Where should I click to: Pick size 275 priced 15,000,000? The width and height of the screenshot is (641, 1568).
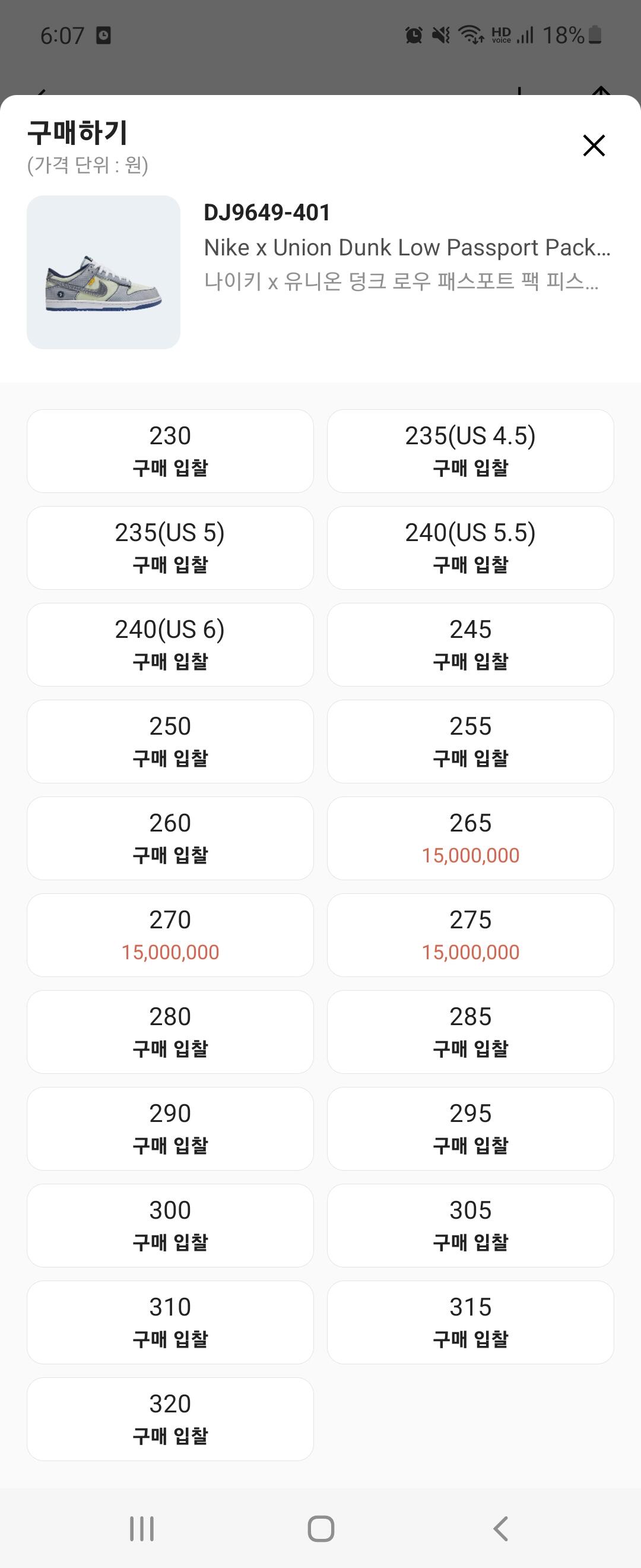(x=470, y=935)
